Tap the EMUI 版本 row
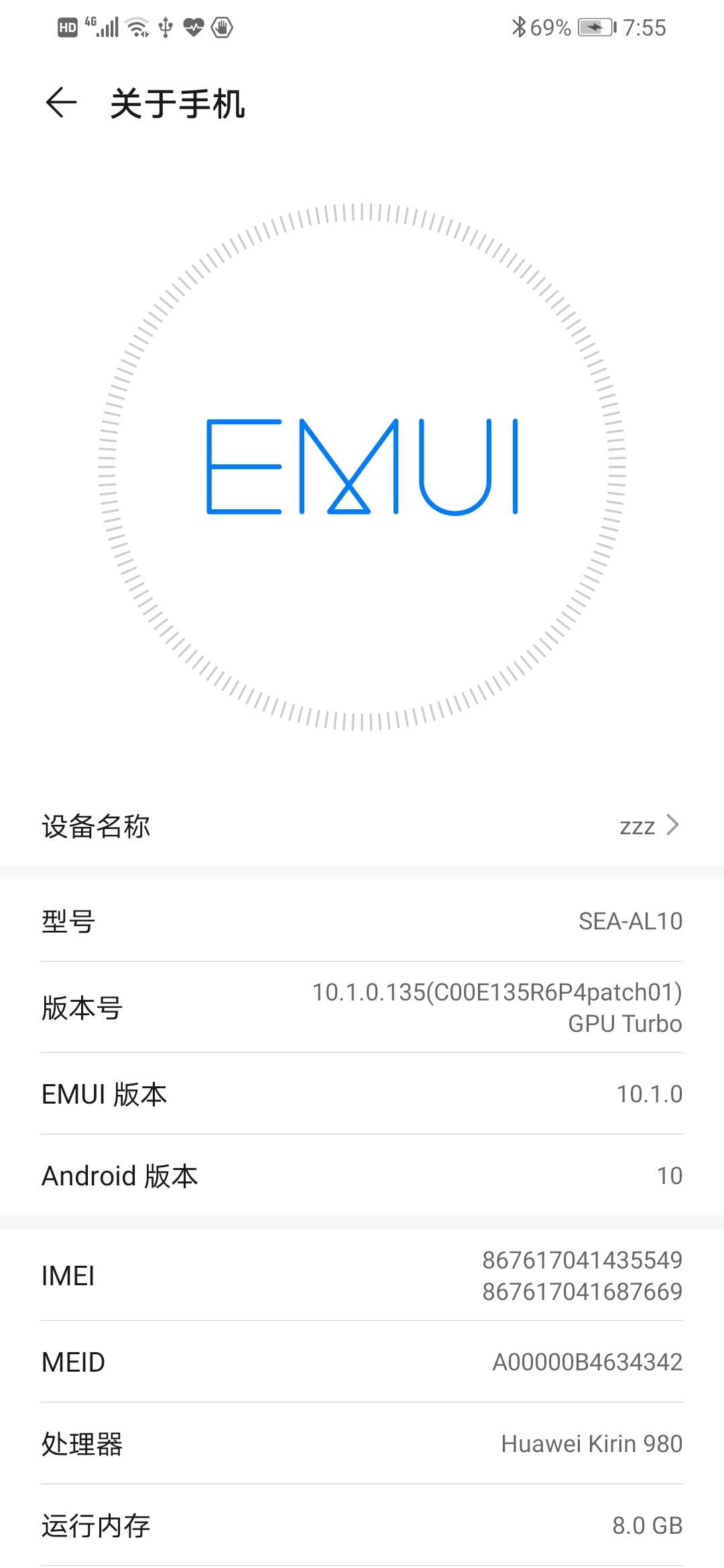Viewport: 724px width, 1568px height. point(362,1094)
